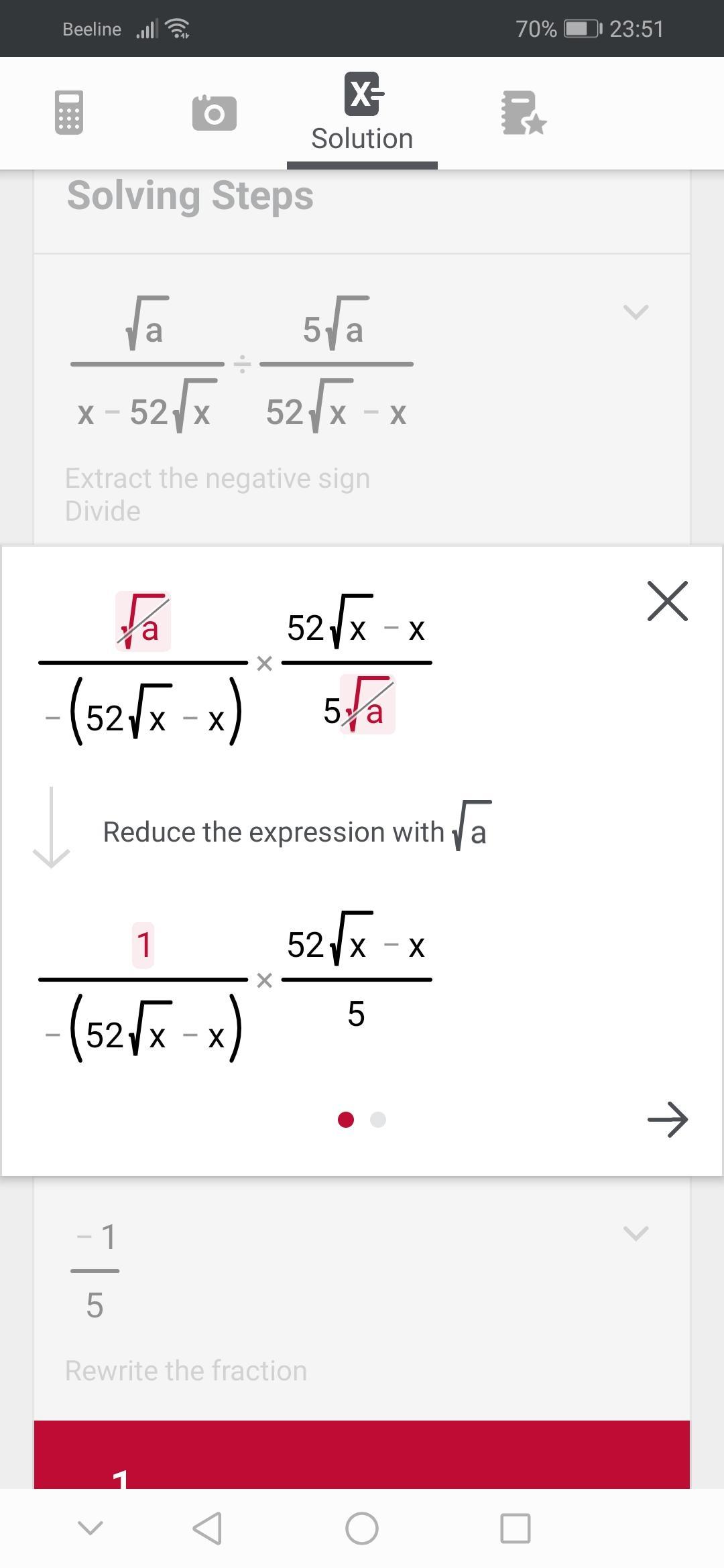724x1568 pixels.
Task: Select the Solution tab
Action: [362, 114]
